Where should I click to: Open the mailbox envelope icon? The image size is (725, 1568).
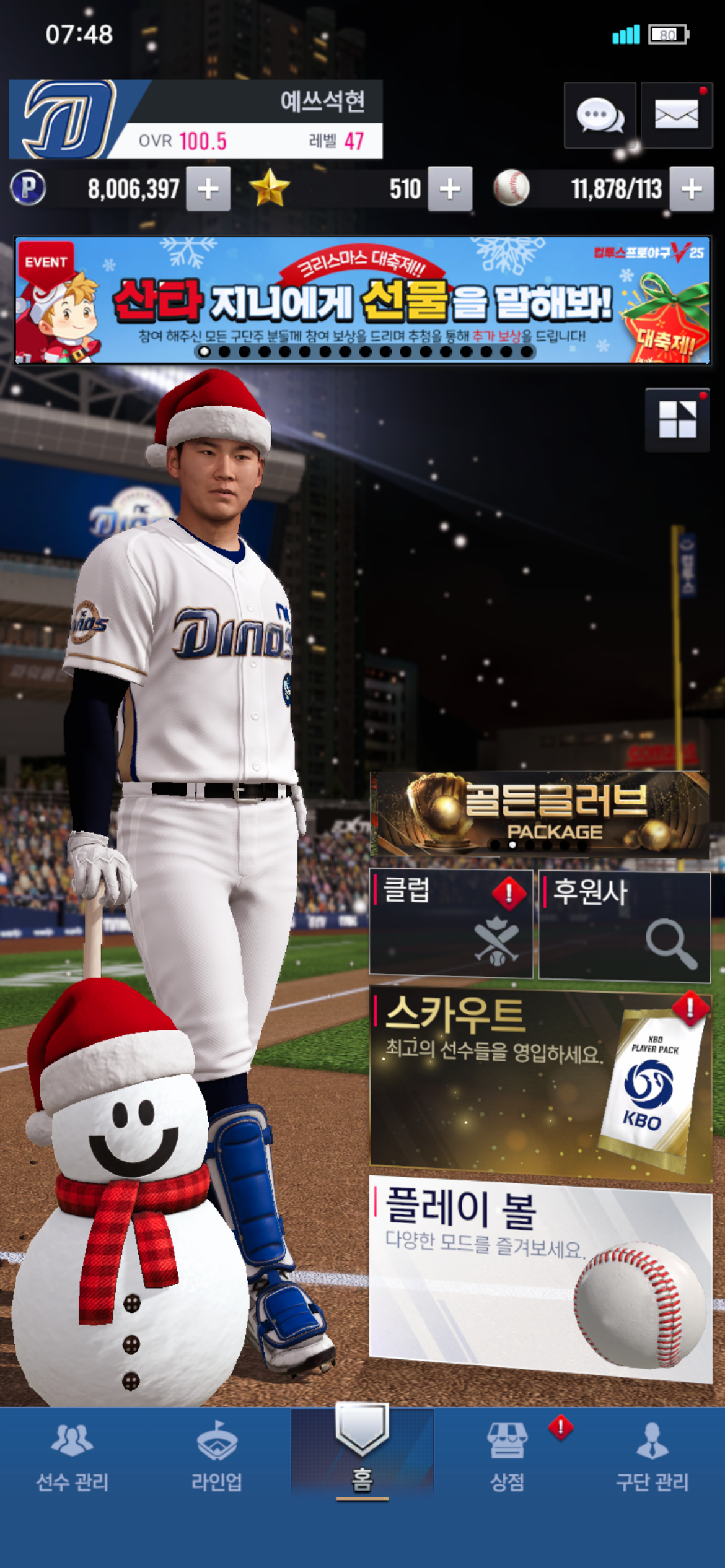(676, 115)
